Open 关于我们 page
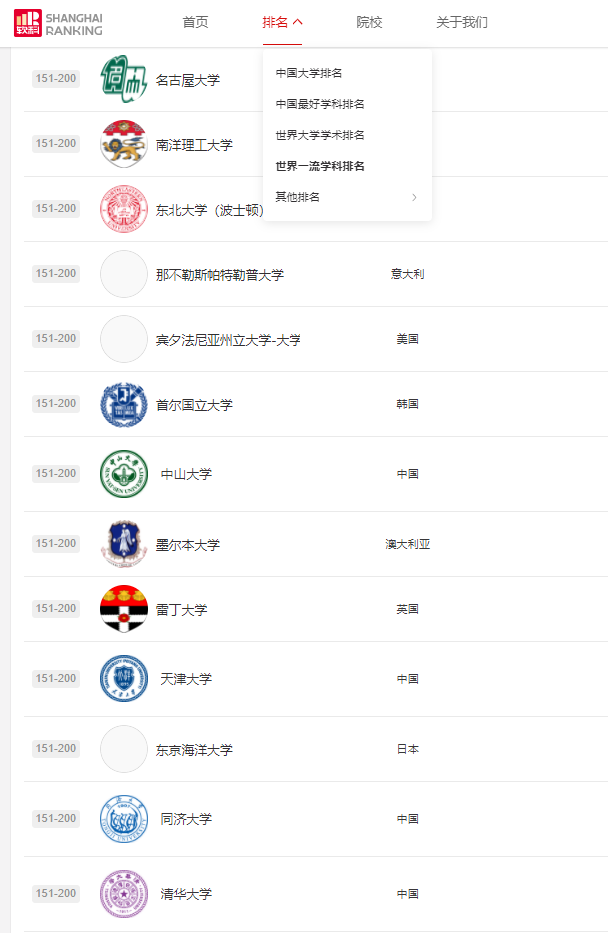Screen dimensions: 608x933 [461, 22]
